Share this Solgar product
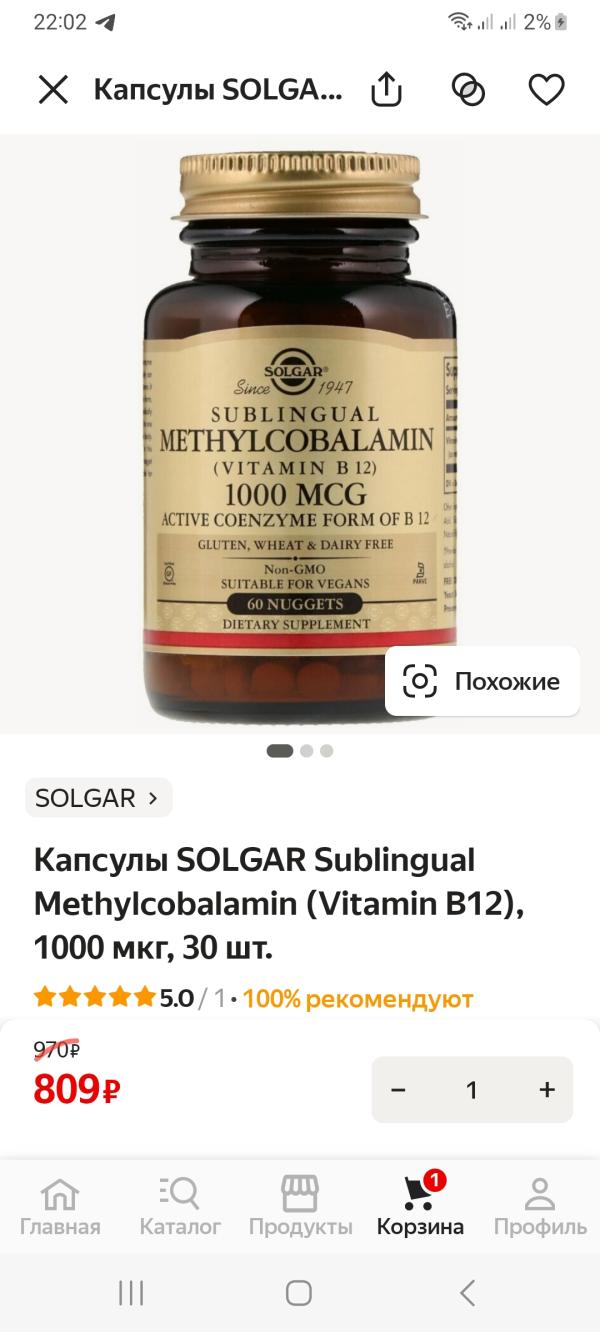 [x=386, y=91]
